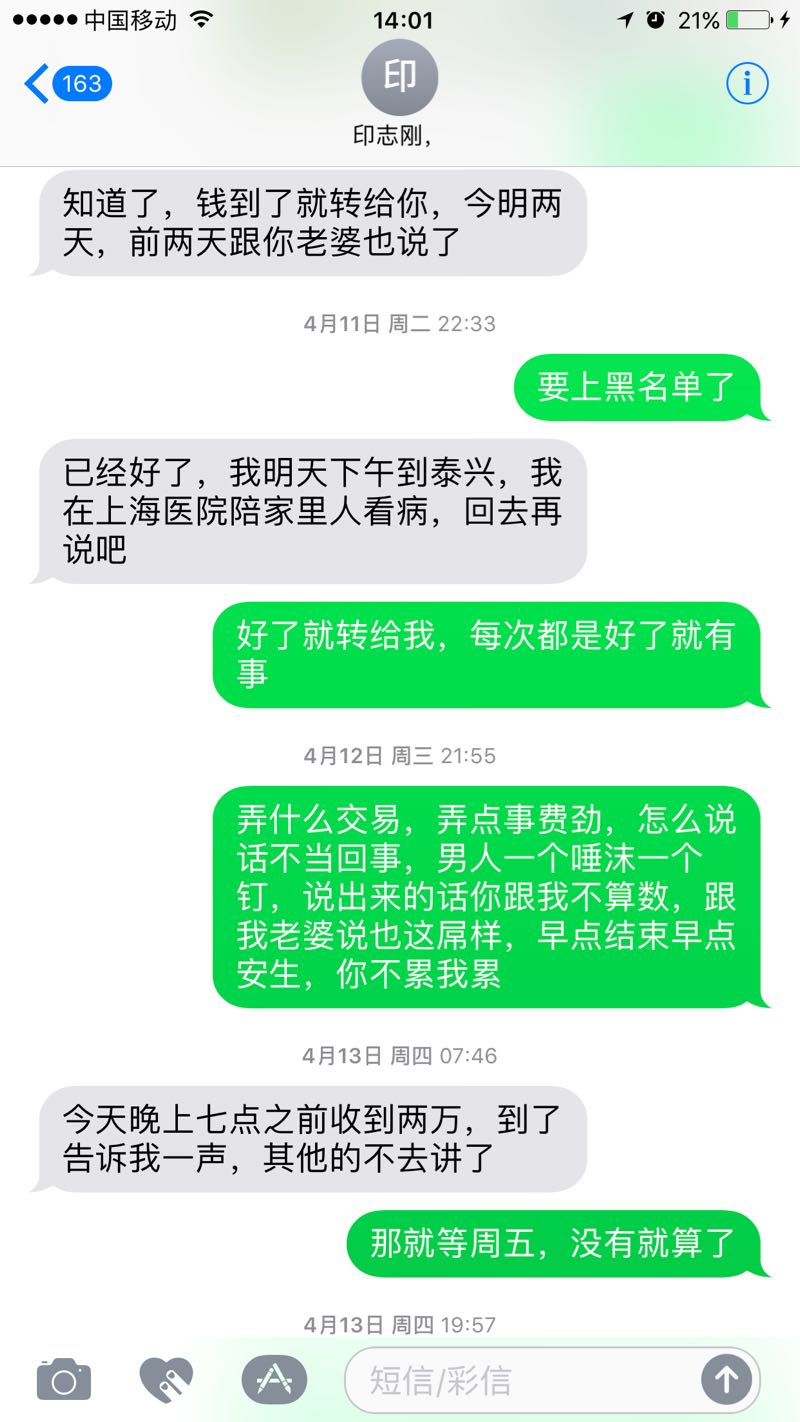Focus the 短信/彩信 message field
The width and height of the screenshot is (800, 1422).
pos(520,1381)
